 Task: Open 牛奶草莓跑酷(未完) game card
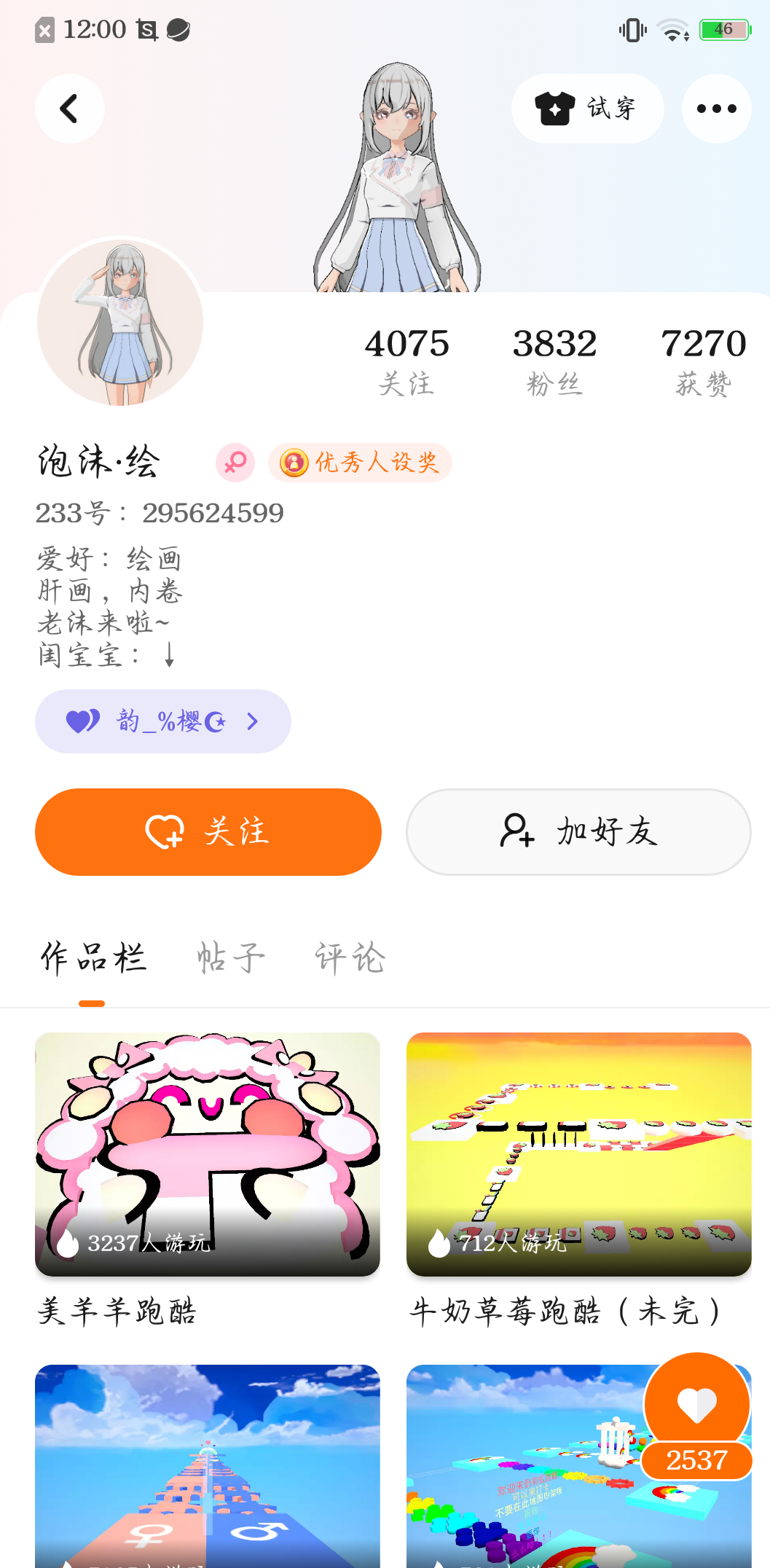(578, 1154)
